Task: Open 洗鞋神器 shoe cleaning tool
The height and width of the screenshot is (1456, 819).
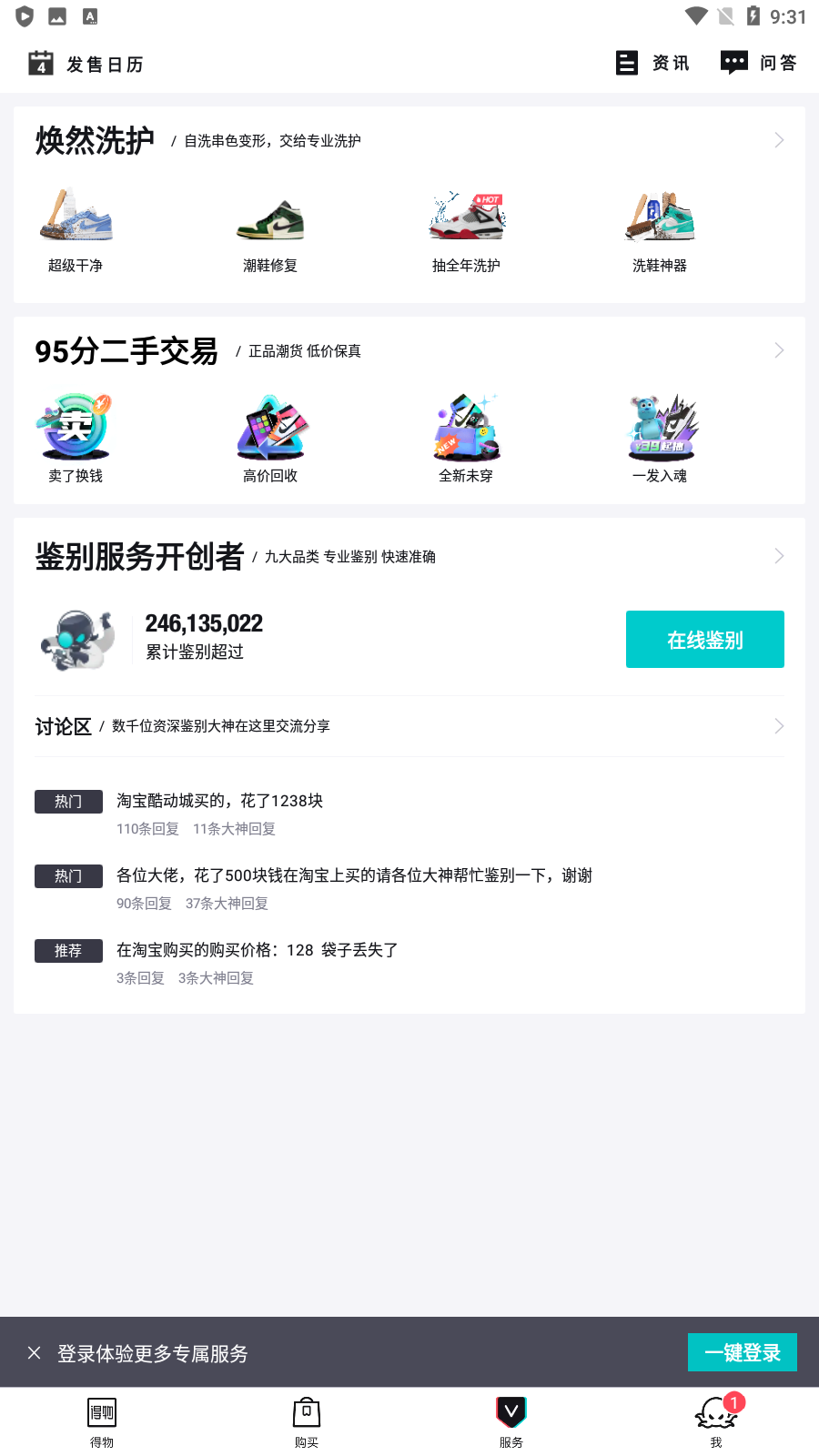Action: (x=660, y=230)
